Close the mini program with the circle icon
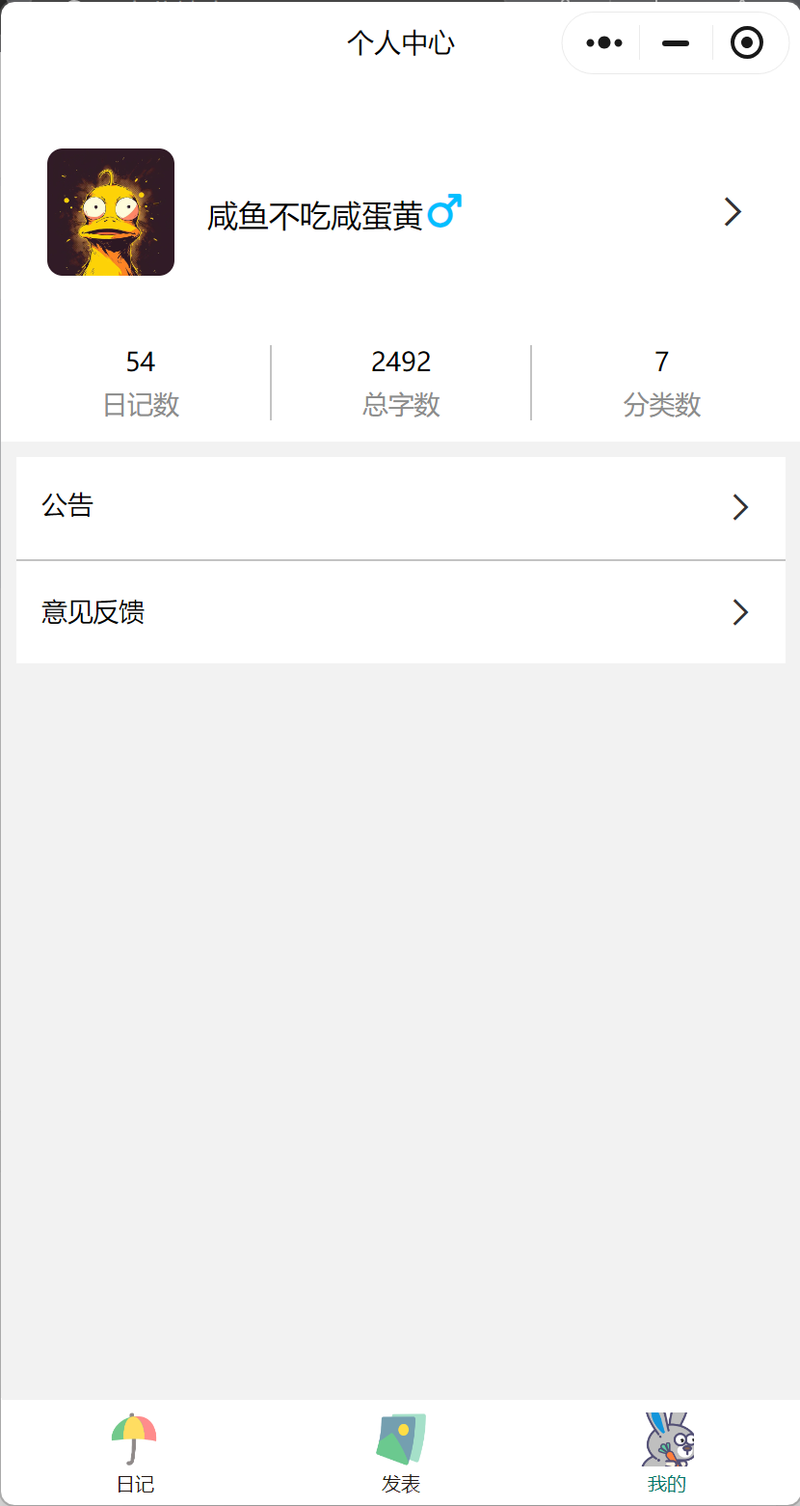 747,43
